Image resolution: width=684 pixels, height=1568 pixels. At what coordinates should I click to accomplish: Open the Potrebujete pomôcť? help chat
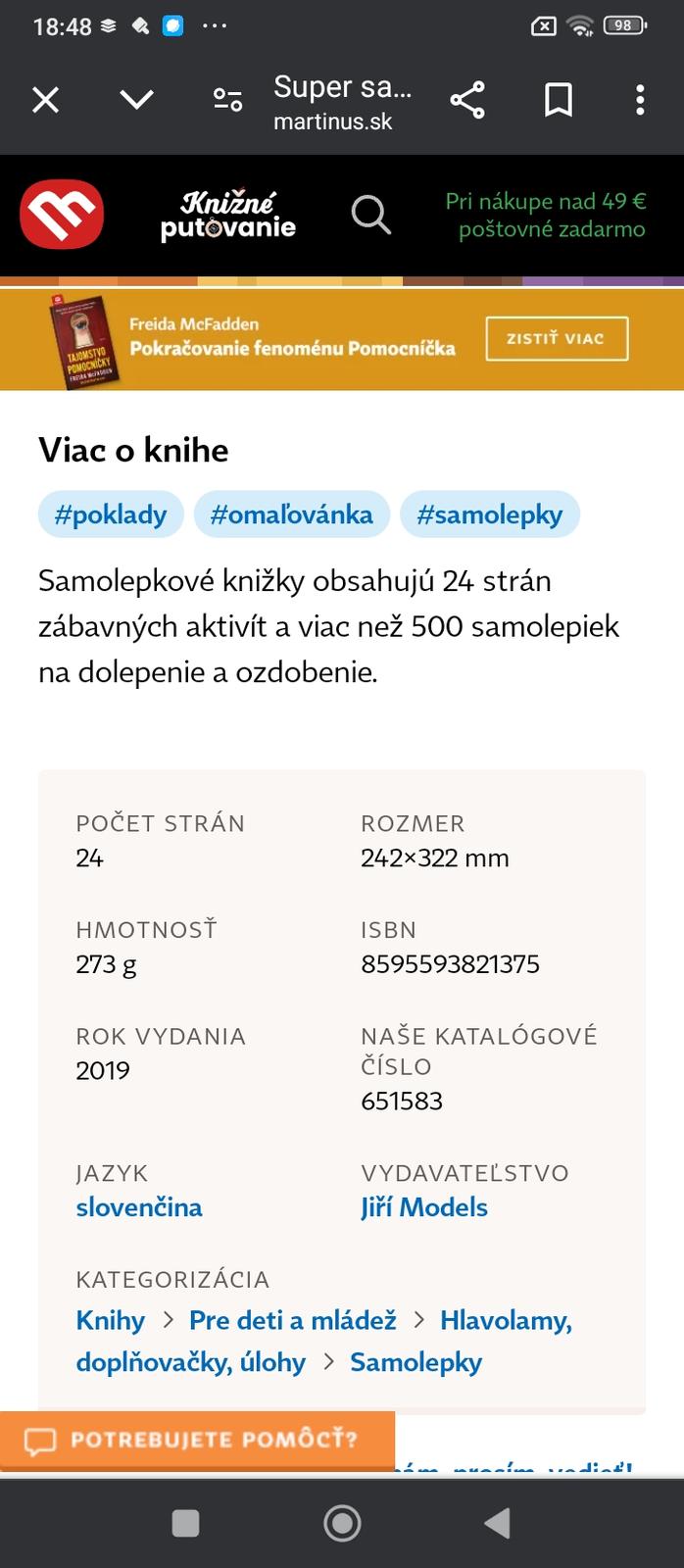(x=196, y=1440)
